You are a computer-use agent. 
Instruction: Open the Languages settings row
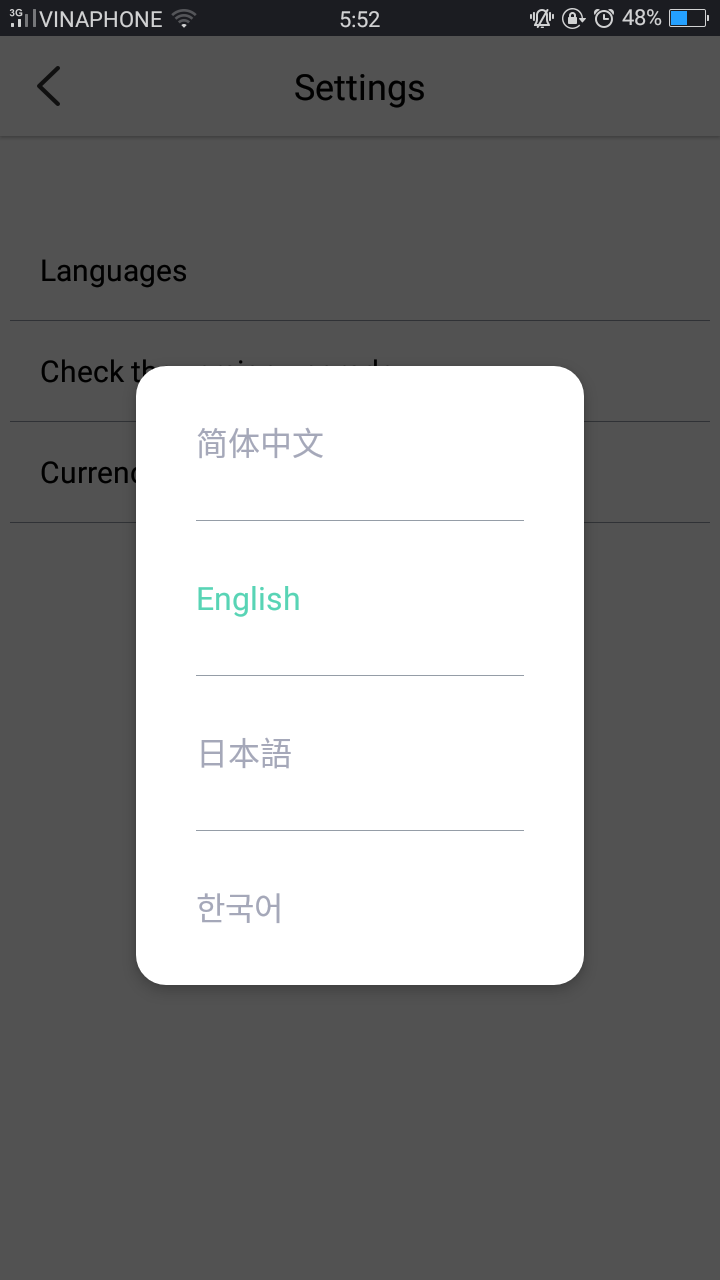pos(114,271)
